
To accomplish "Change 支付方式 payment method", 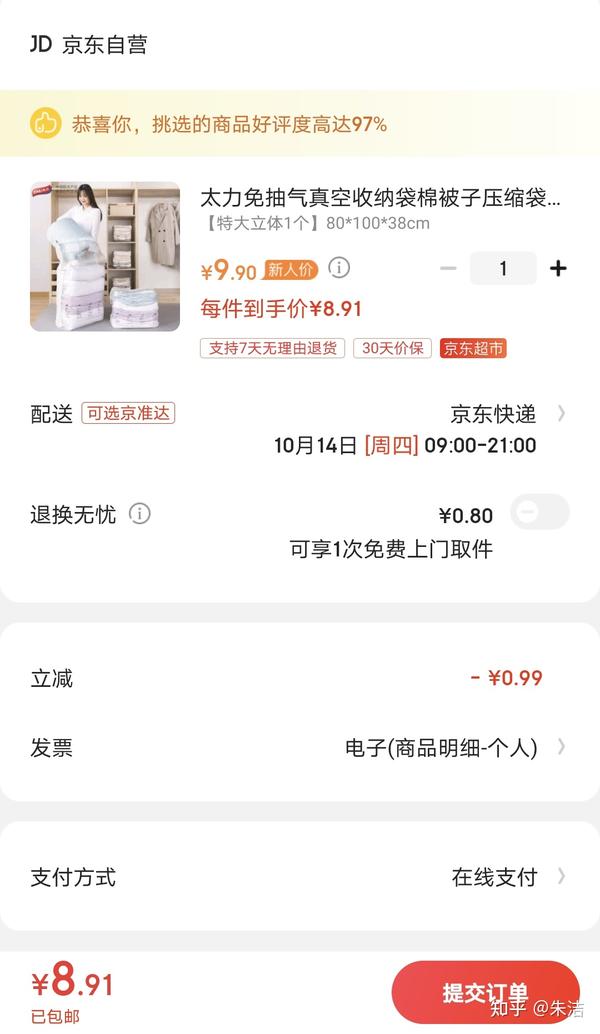I will pos(300,877).
